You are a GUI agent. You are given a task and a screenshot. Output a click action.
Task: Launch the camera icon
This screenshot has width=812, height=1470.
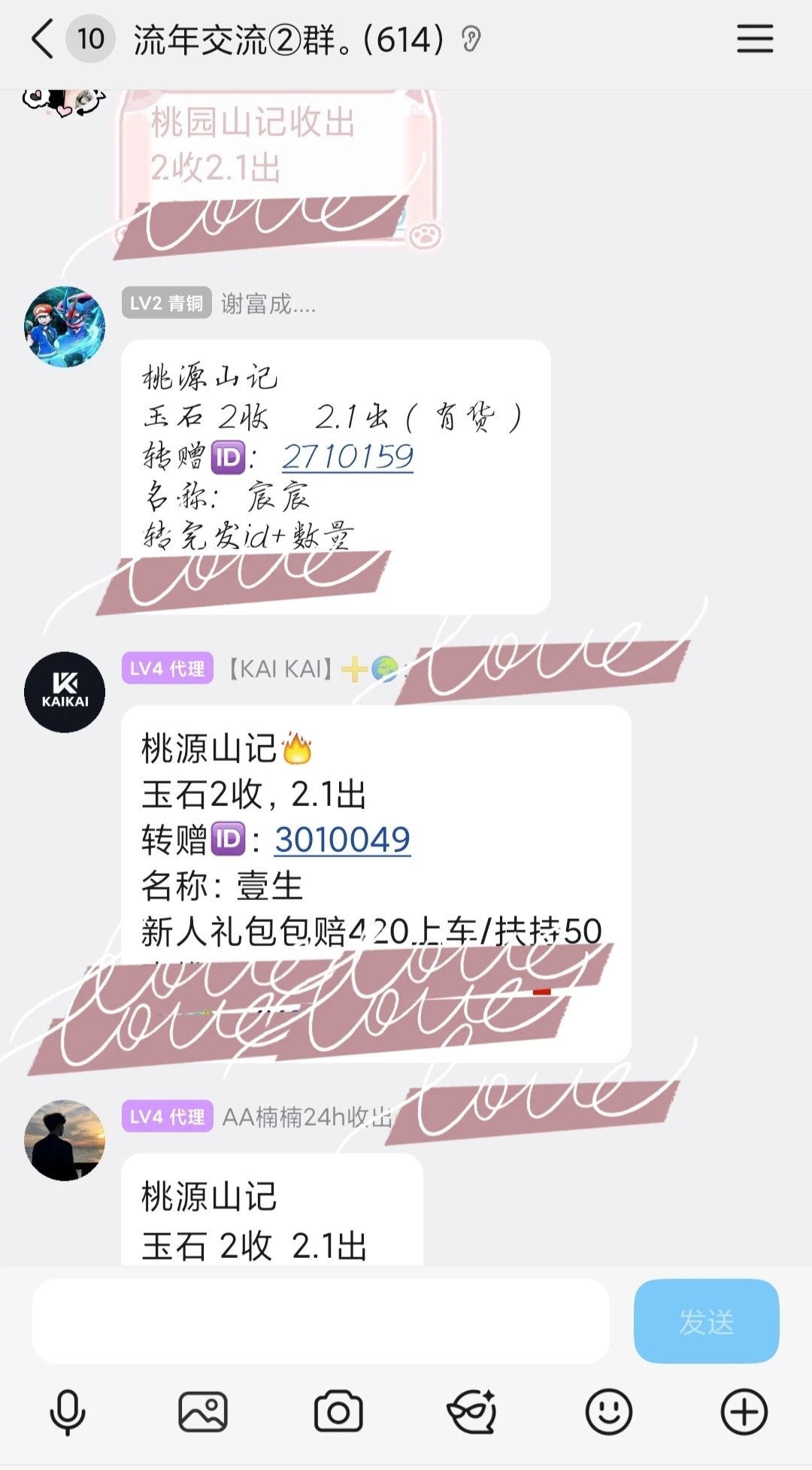[337, 1412]
